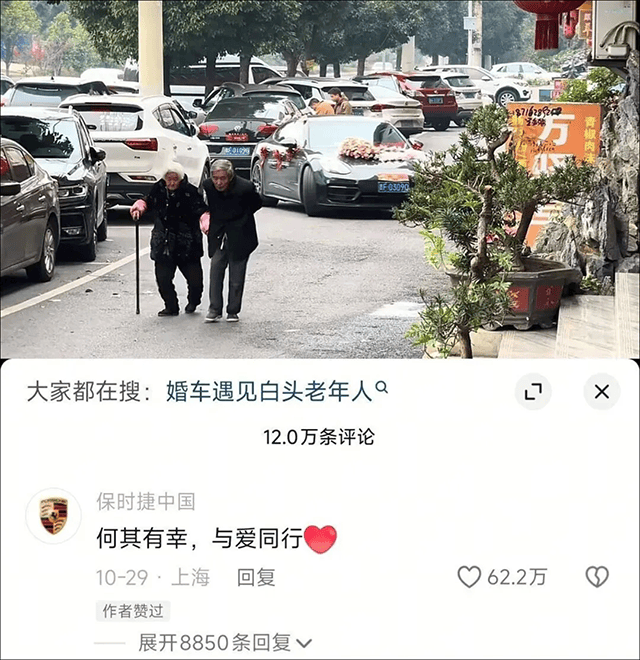This screenshot has width=640, height=660.
Task: Like the comment from 保时捷中国
Action: point(470,576)
